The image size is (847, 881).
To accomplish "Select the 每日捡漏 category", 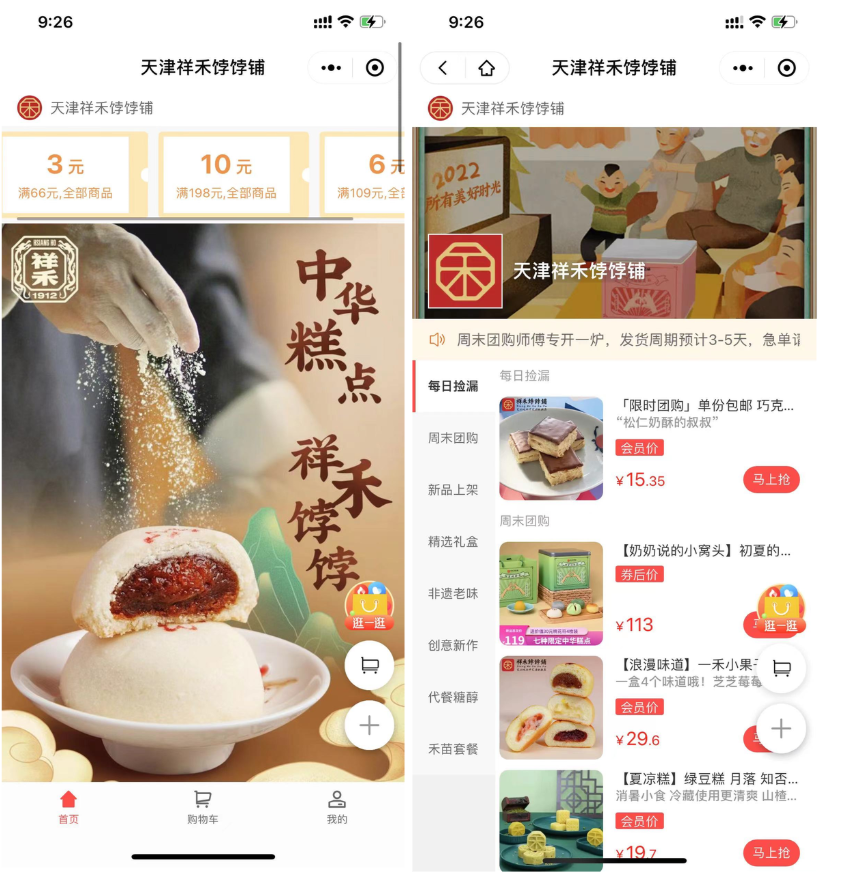I will (453, 386).
